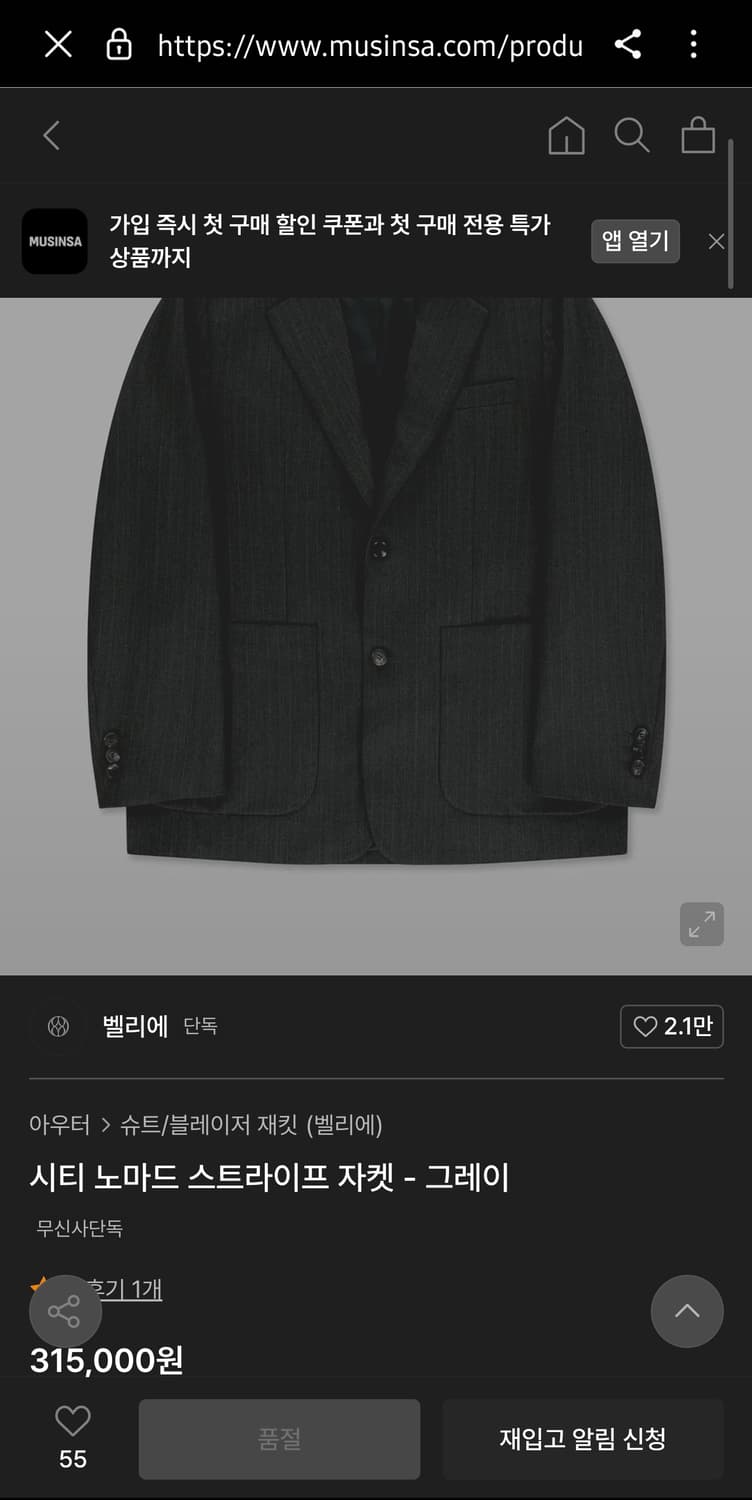Share this product page

click(629, 45)
